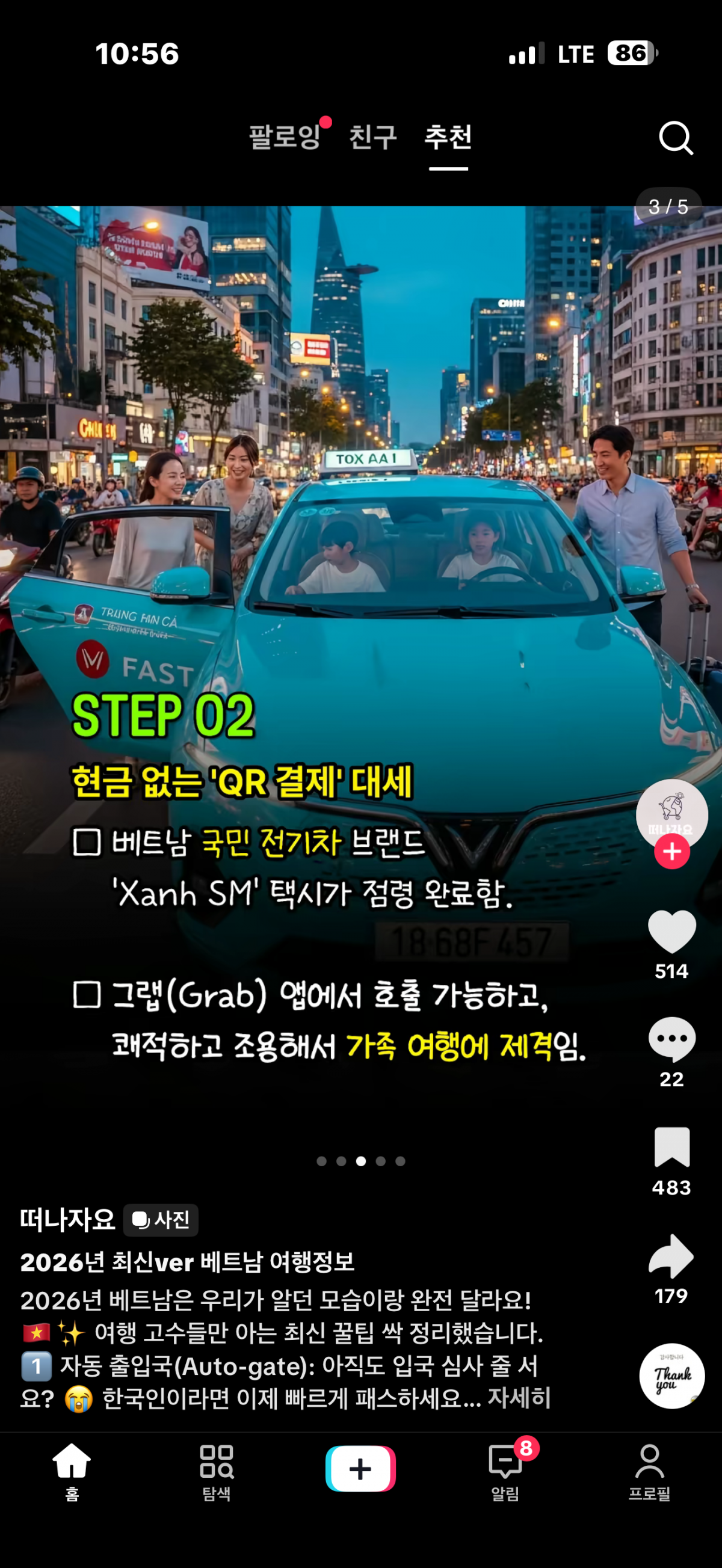Open 알림 notifications inbox

(505, 1471)
